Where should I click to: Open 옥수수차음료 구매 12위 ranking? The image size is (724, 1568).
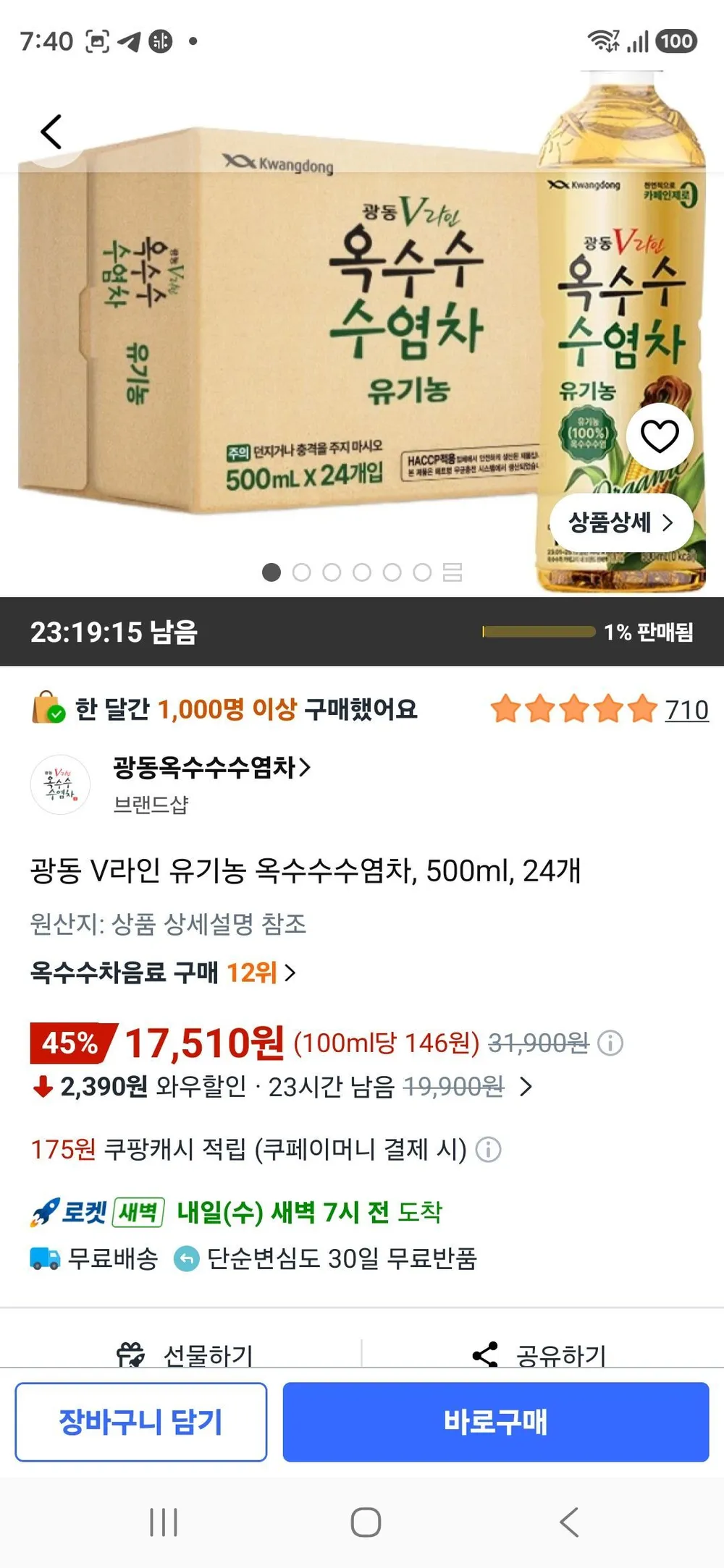coord(163,972)
